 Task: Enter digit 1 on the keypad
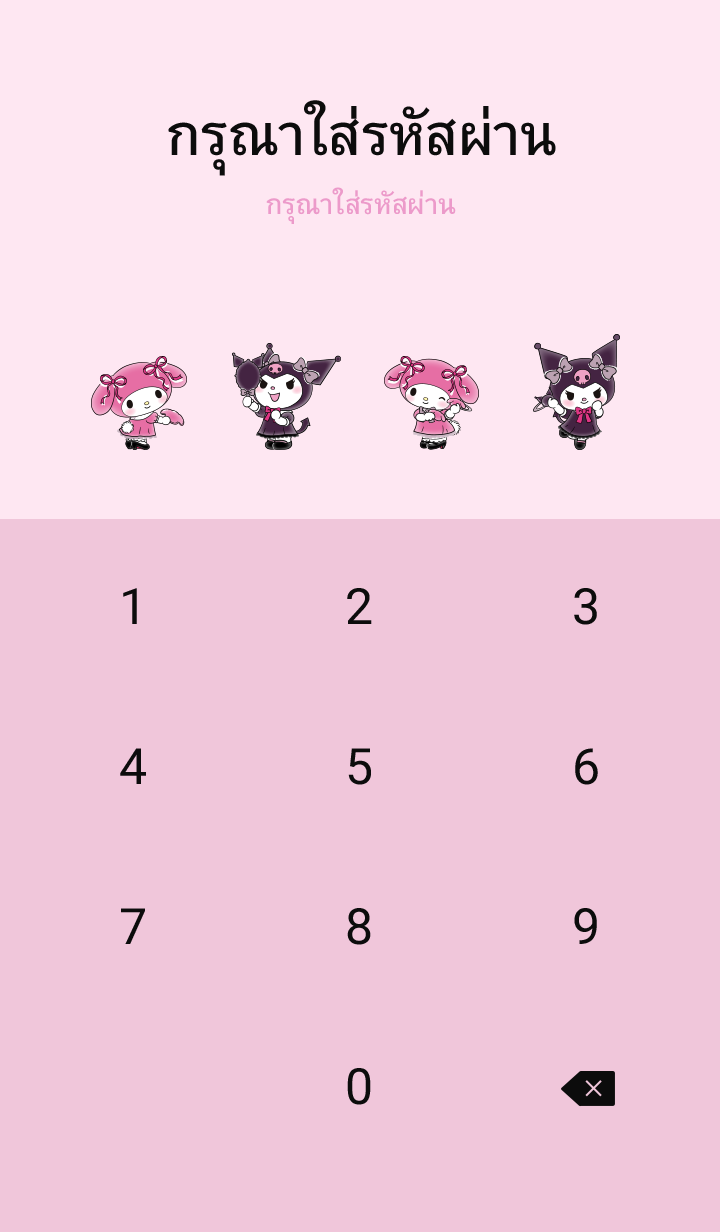(132, 607)
